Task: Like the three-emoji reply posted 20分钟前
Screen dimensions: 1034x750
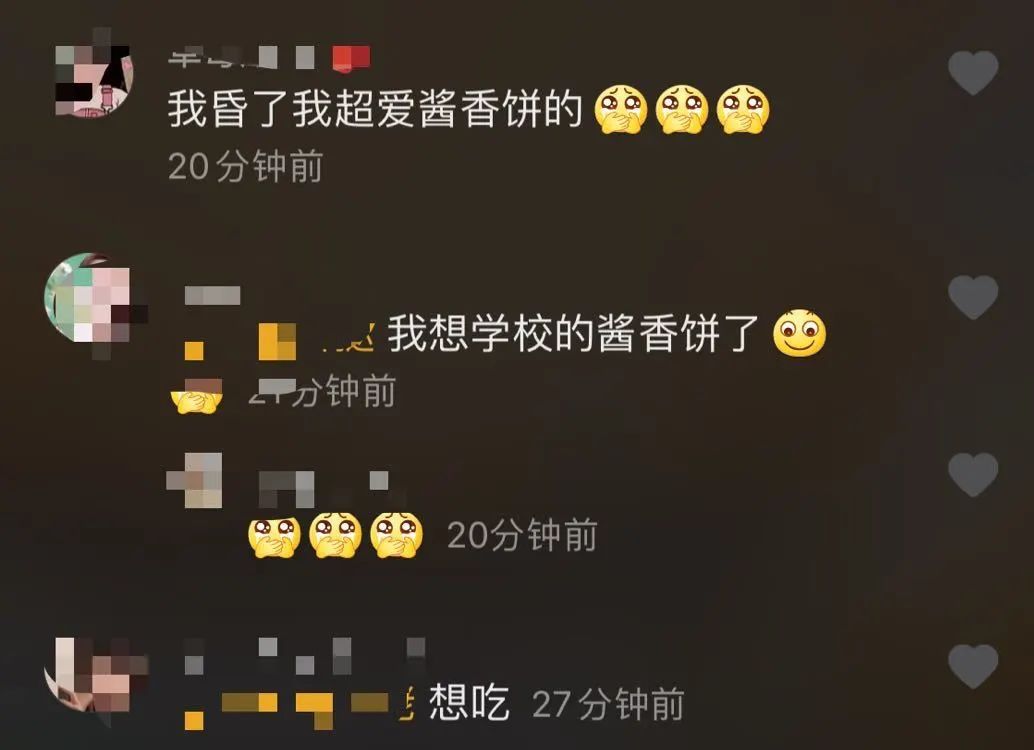Action: pyautogui.click(x=973, y=475)
